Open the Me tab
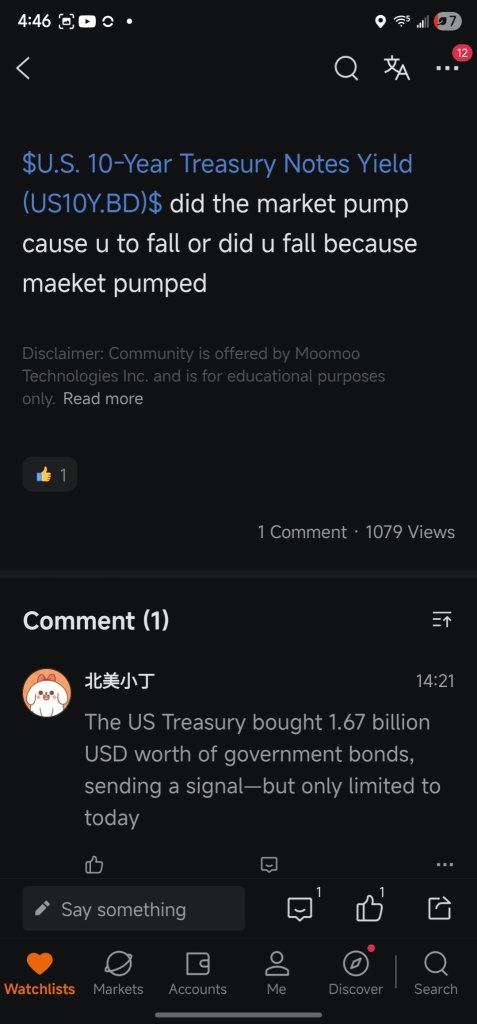477x1024 pixels. tap(276, 973)
